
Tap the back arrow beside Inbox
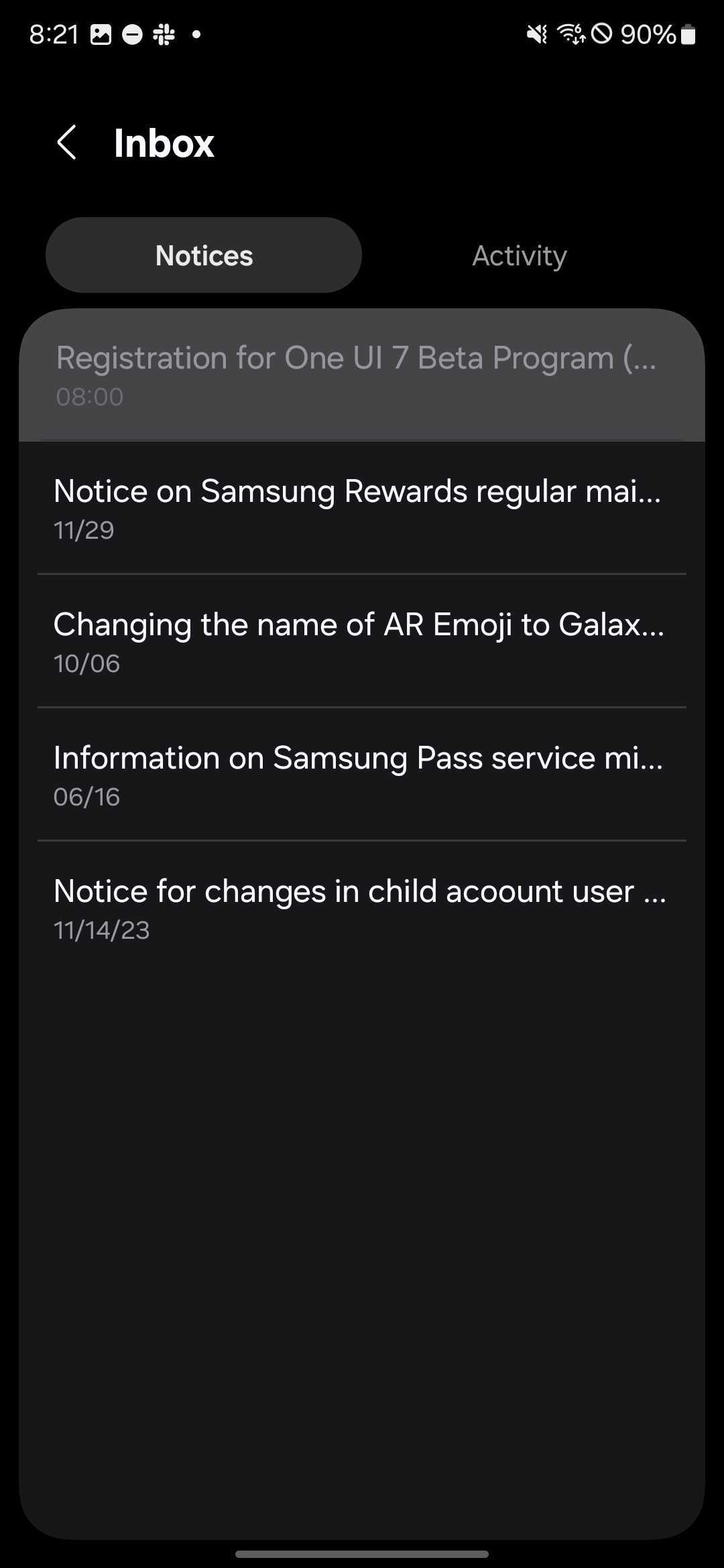[67, 143]
